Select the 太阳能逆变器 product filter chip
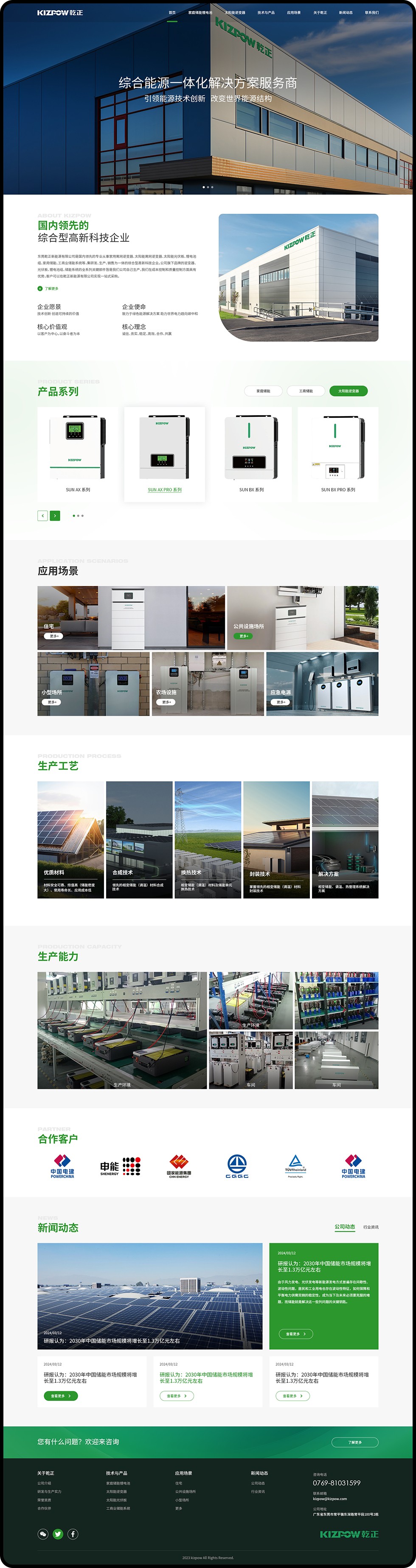Screen dimensions: 416x1568 tap(349, 391)
